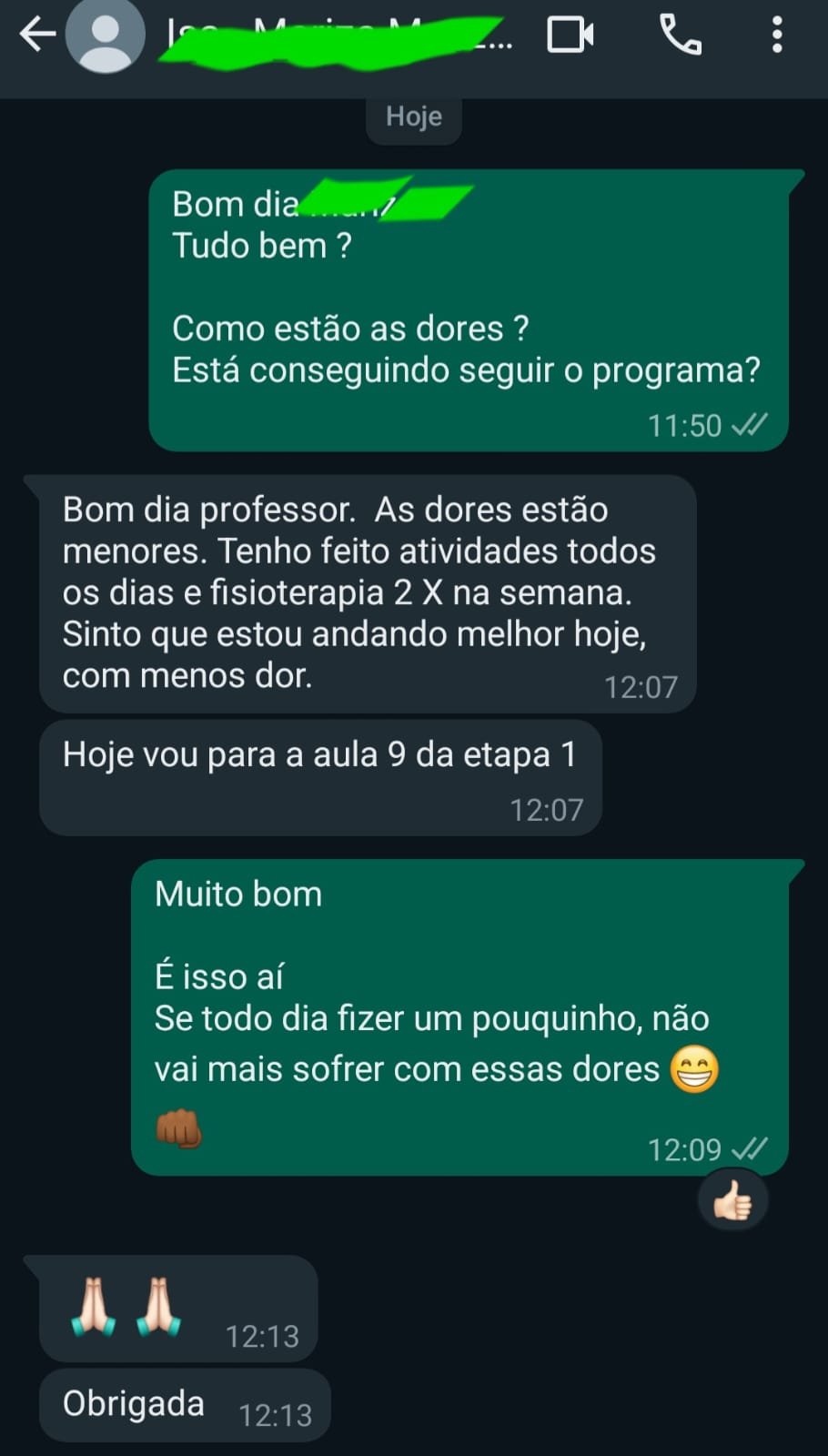Go back to the chat list
The width and height of the screenshot is (828, 1456).
pyautogui.click(x=37, y=35)
